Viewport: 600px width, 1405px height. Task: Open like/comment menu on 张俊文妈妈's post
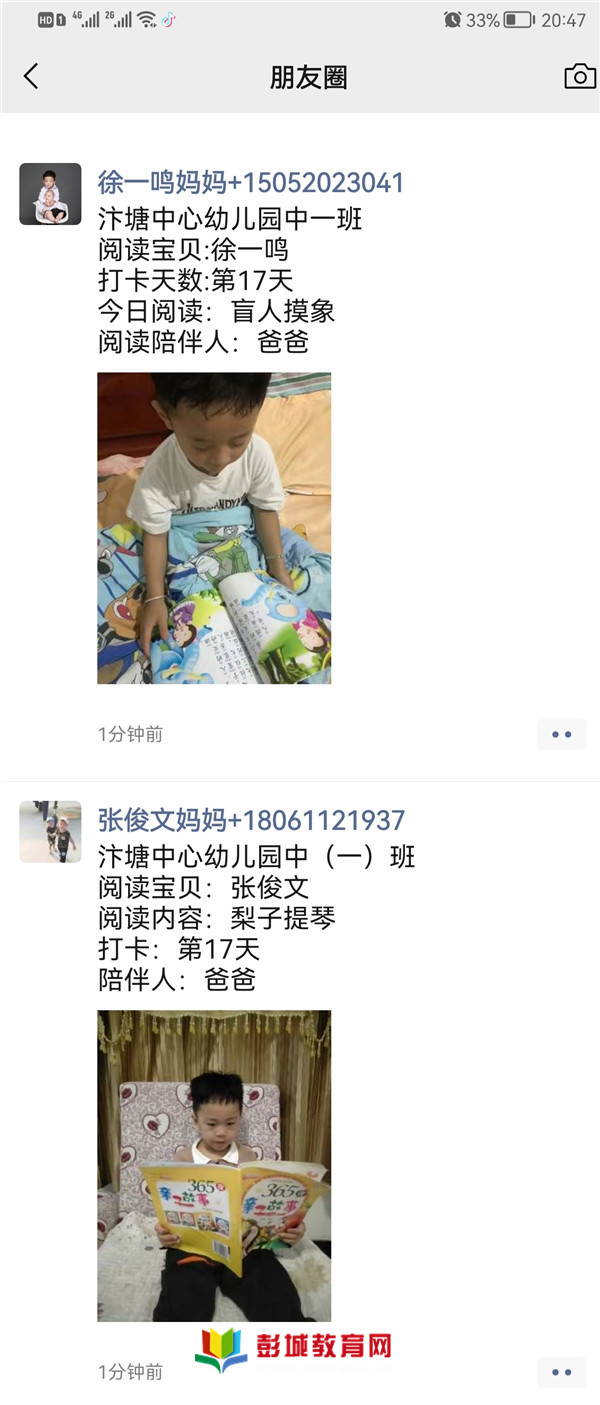coord(561,1372)
